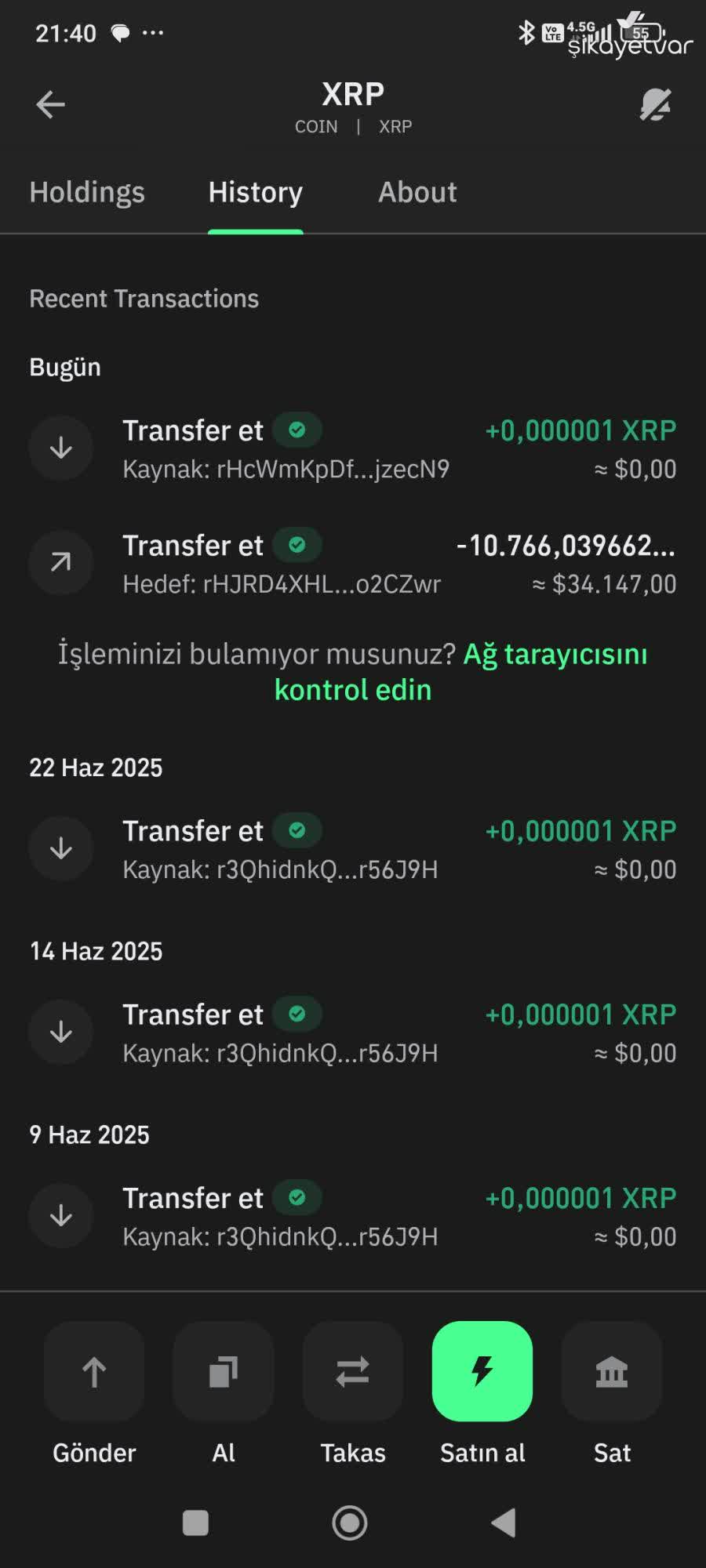Tap the incoming transfer arrow for today's deposit
The image size is (706, 1568).
[x=61, y=448]
